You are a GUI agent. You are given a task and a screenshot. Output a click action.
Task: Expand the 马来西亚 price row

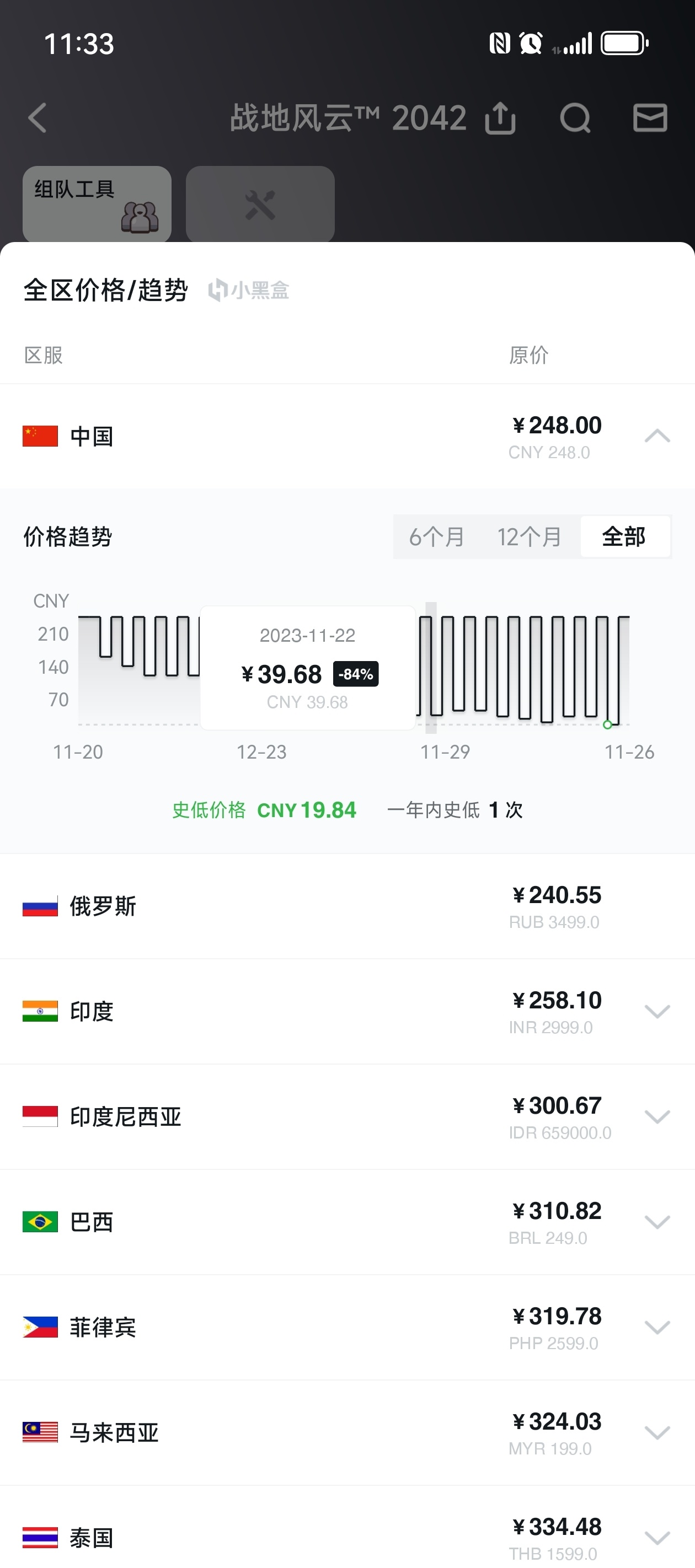[x=657, y=1432]
